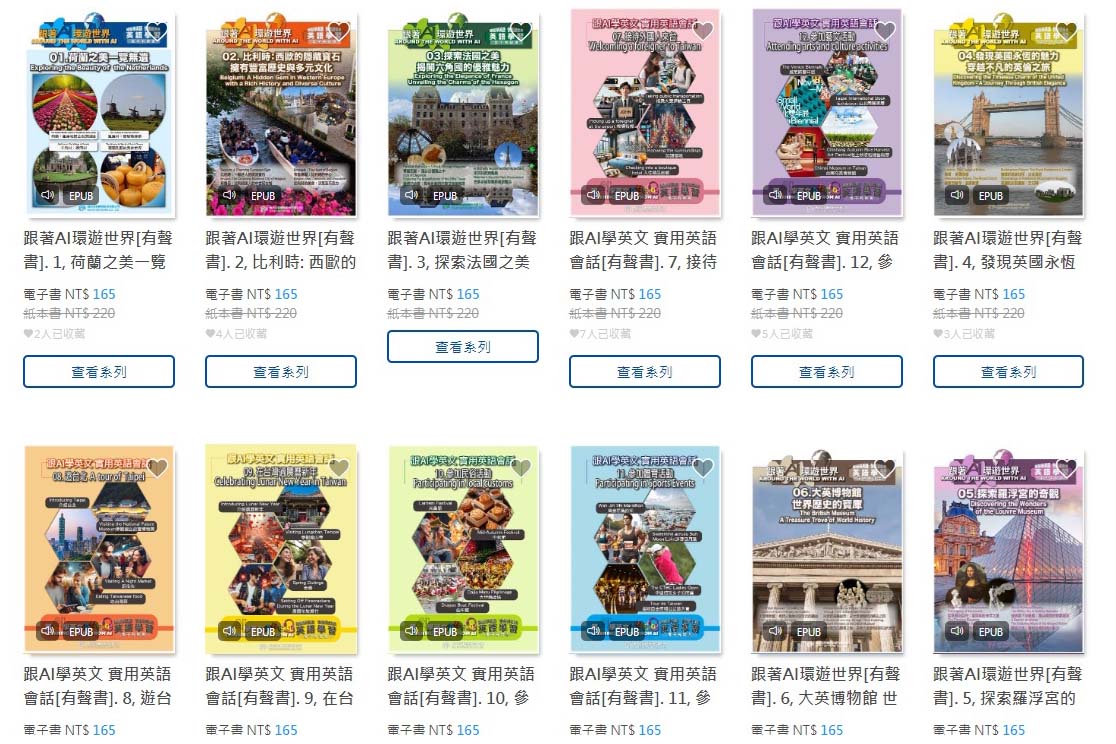1116x744 pixels.
Task: Open the 實用英語會話 volume 10 title
Action: click(x=462, y=685)
